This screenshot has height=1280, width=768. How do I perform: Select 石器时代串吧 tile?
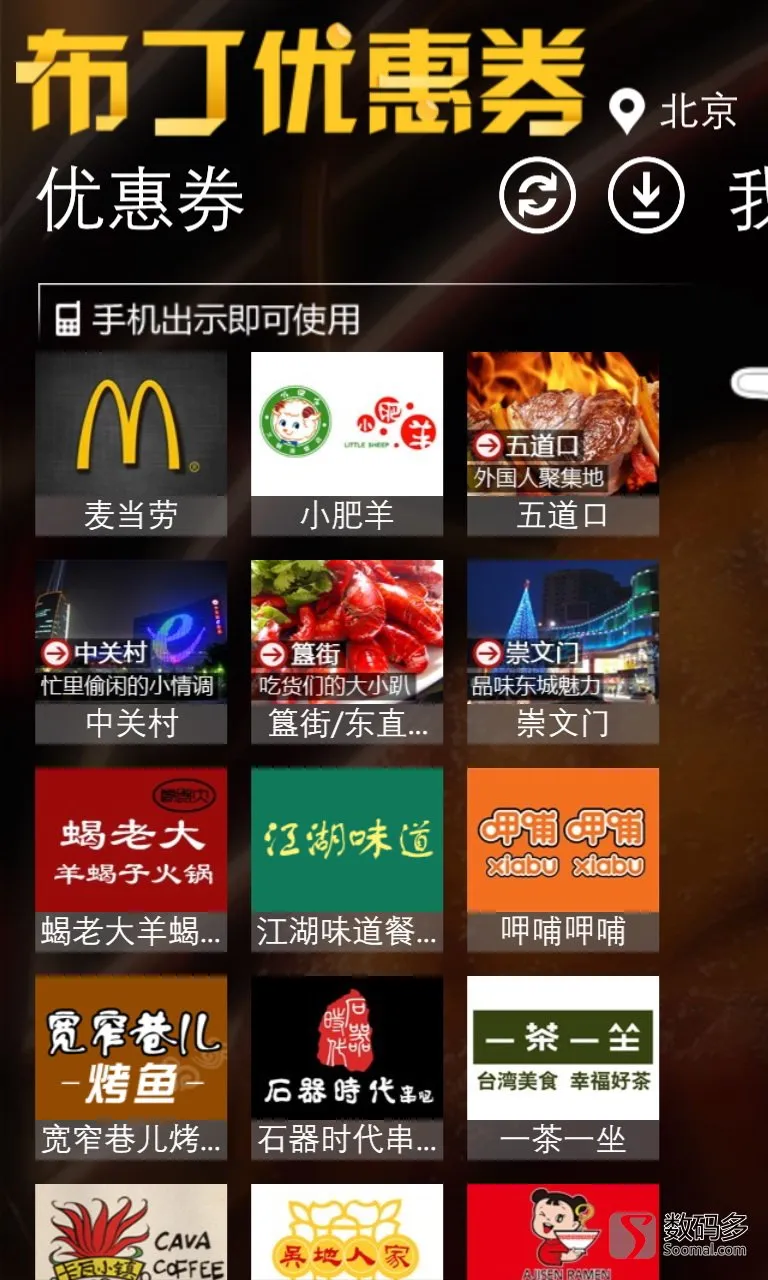[x=347, y=1067]
